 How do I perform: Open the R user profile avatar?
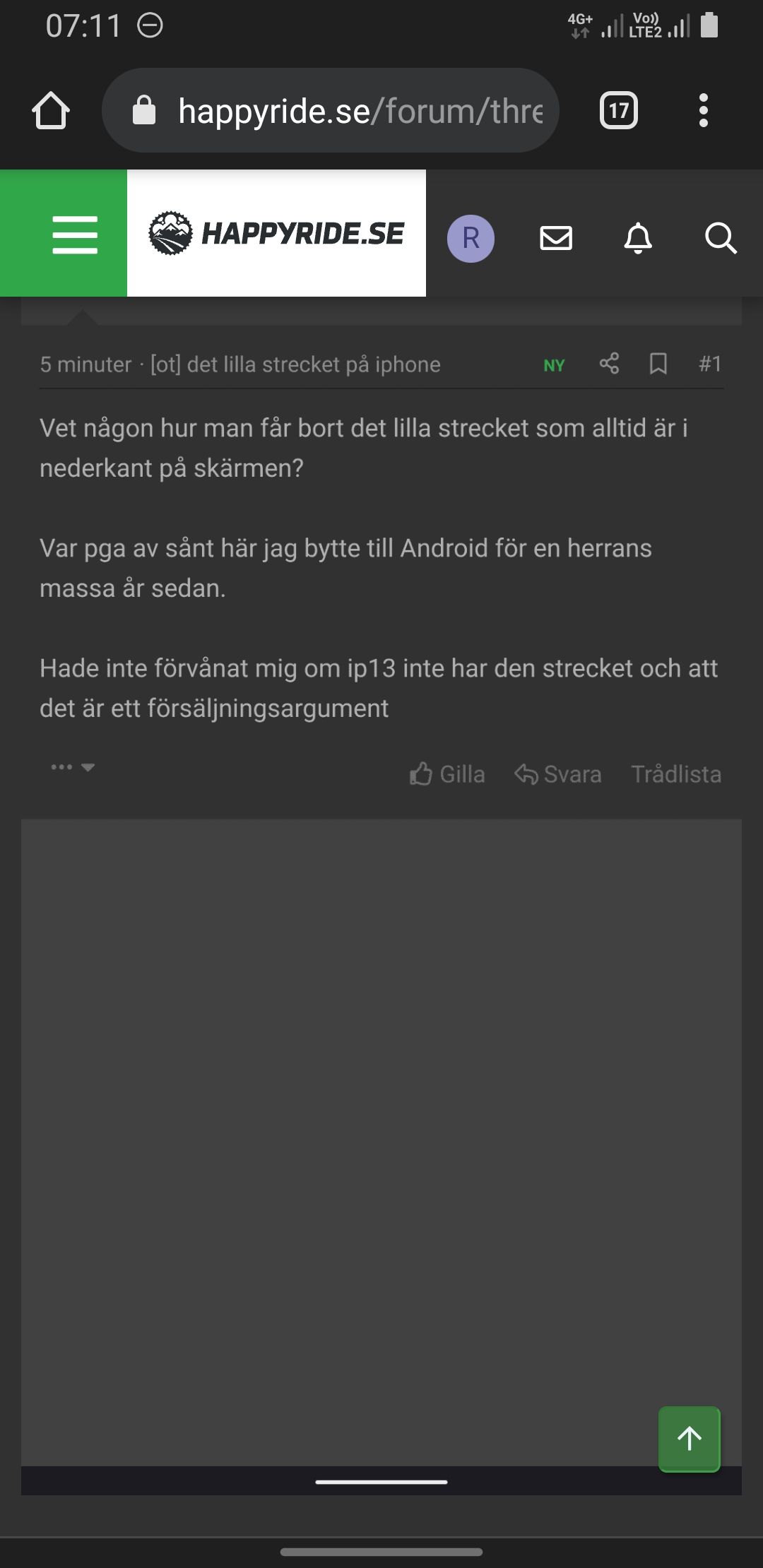tap(471, 238)
